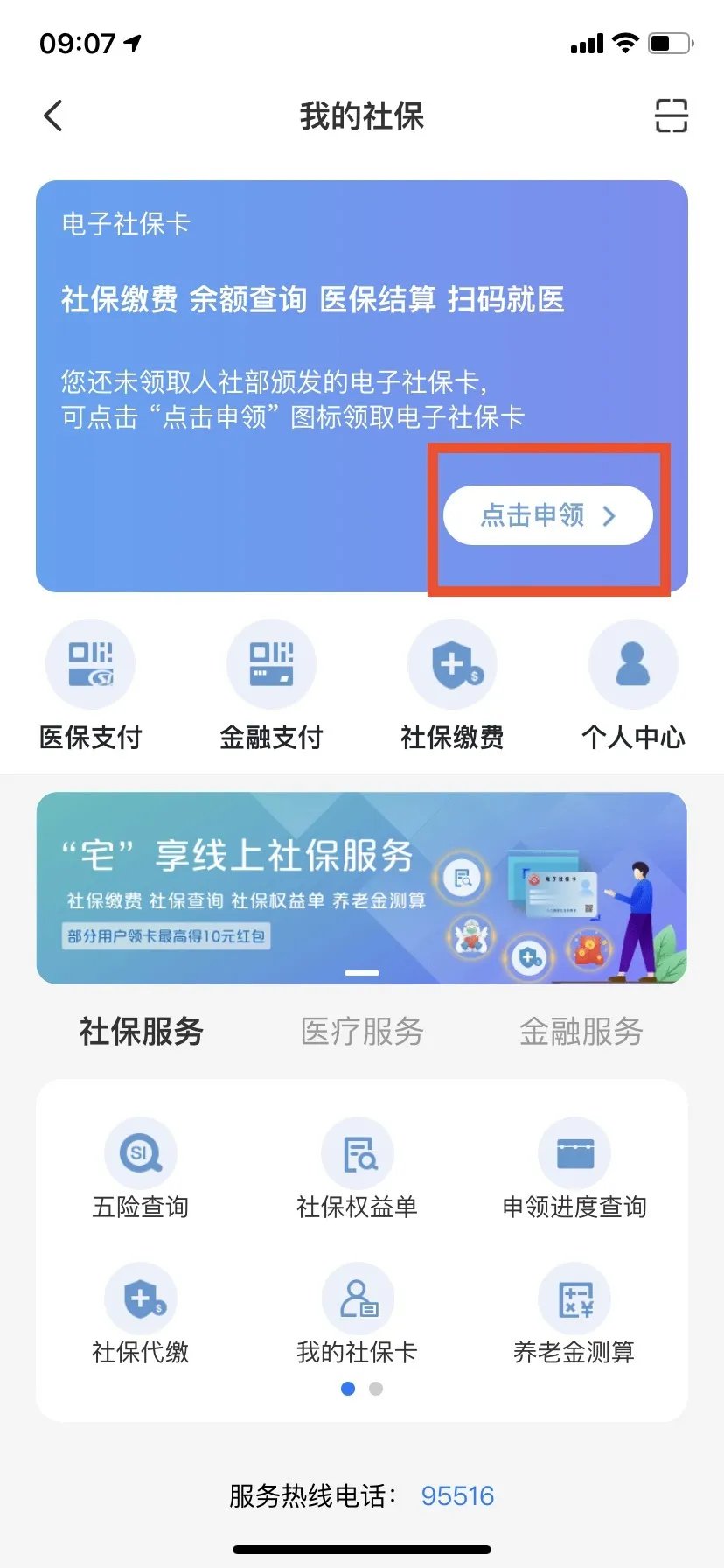The height and width of the screenshot is (1568, 724).
Task: Switch to 金融服务 tab
Action: [x=581, y=1032]
